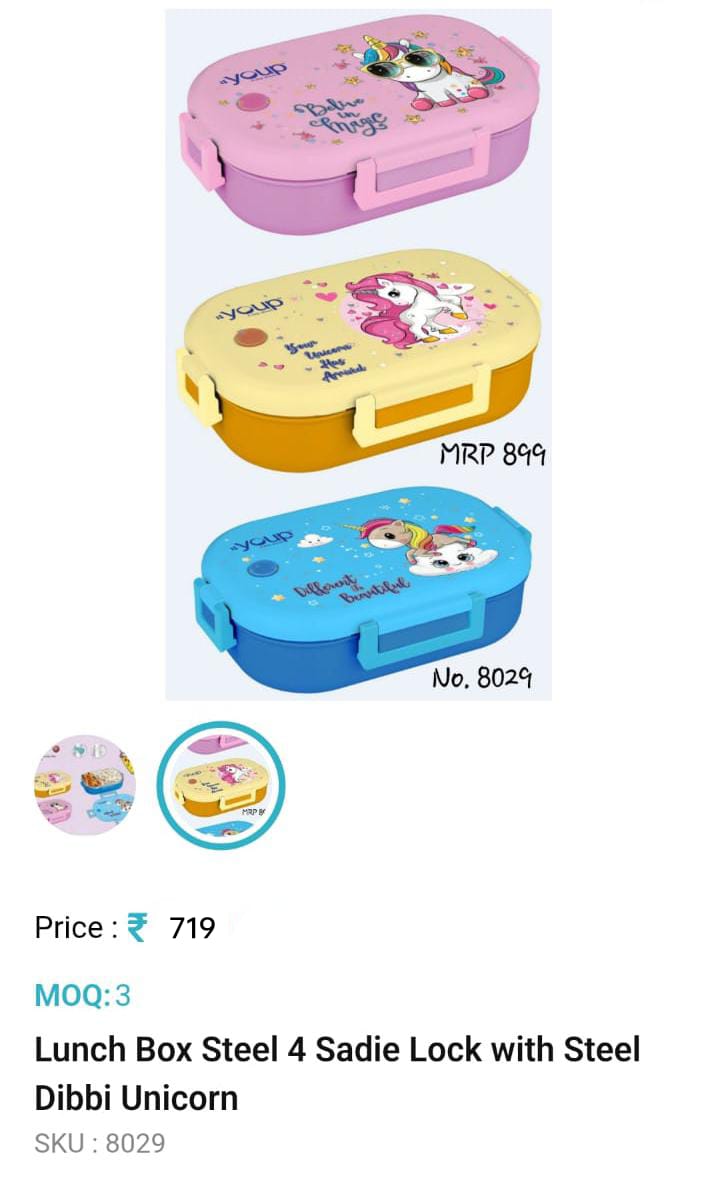Select the first product thumbnail on the left
Image resolution: width=720 pixels, height=1178 pixels.
click(85, 785)
